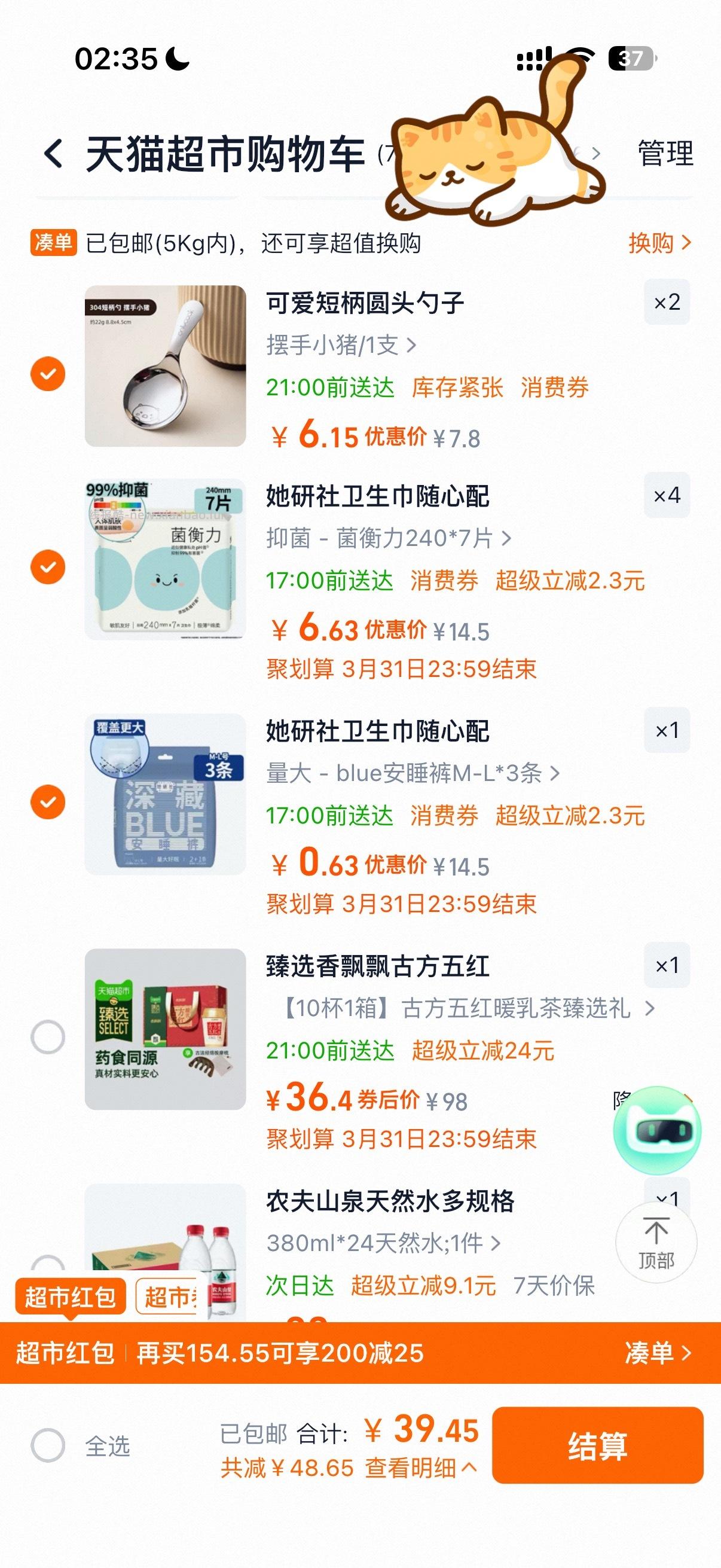
Task: Click the battery indicator in the status bar
Action: pyautogui.click(x=631, y=59)
